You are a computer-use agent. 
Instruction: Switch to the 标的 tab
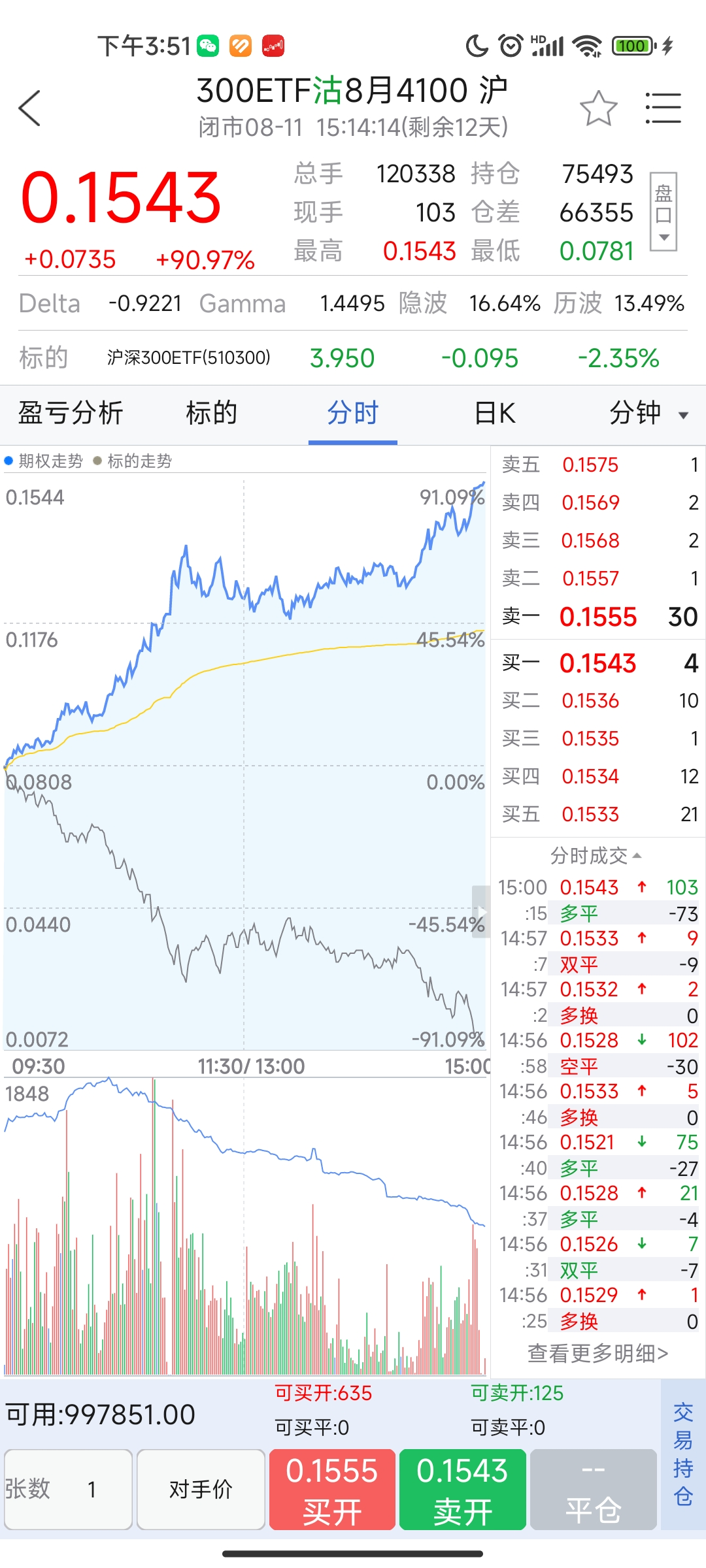tap(211, 414)
